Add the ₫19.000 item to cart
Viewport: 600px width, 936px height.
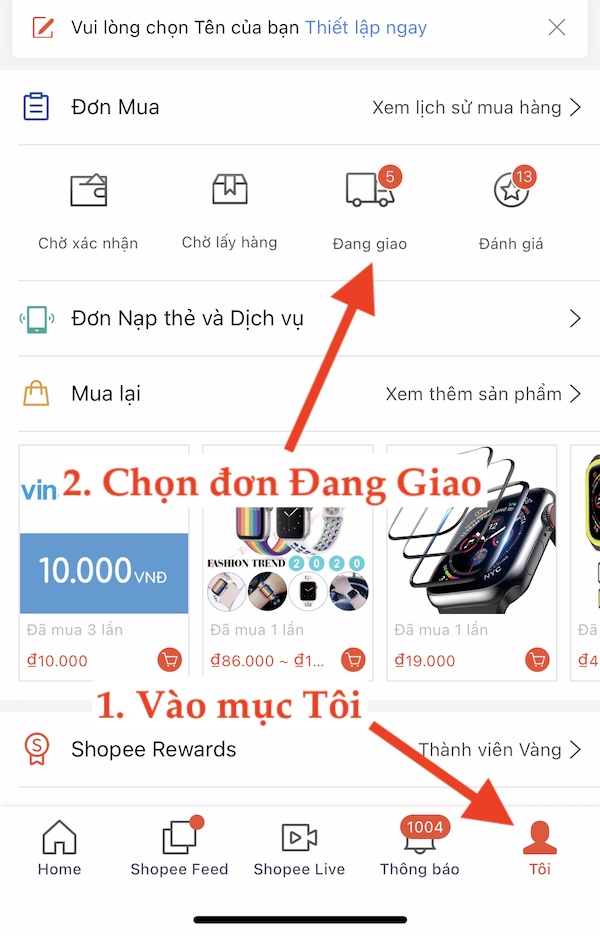click(x=537, y=660)
